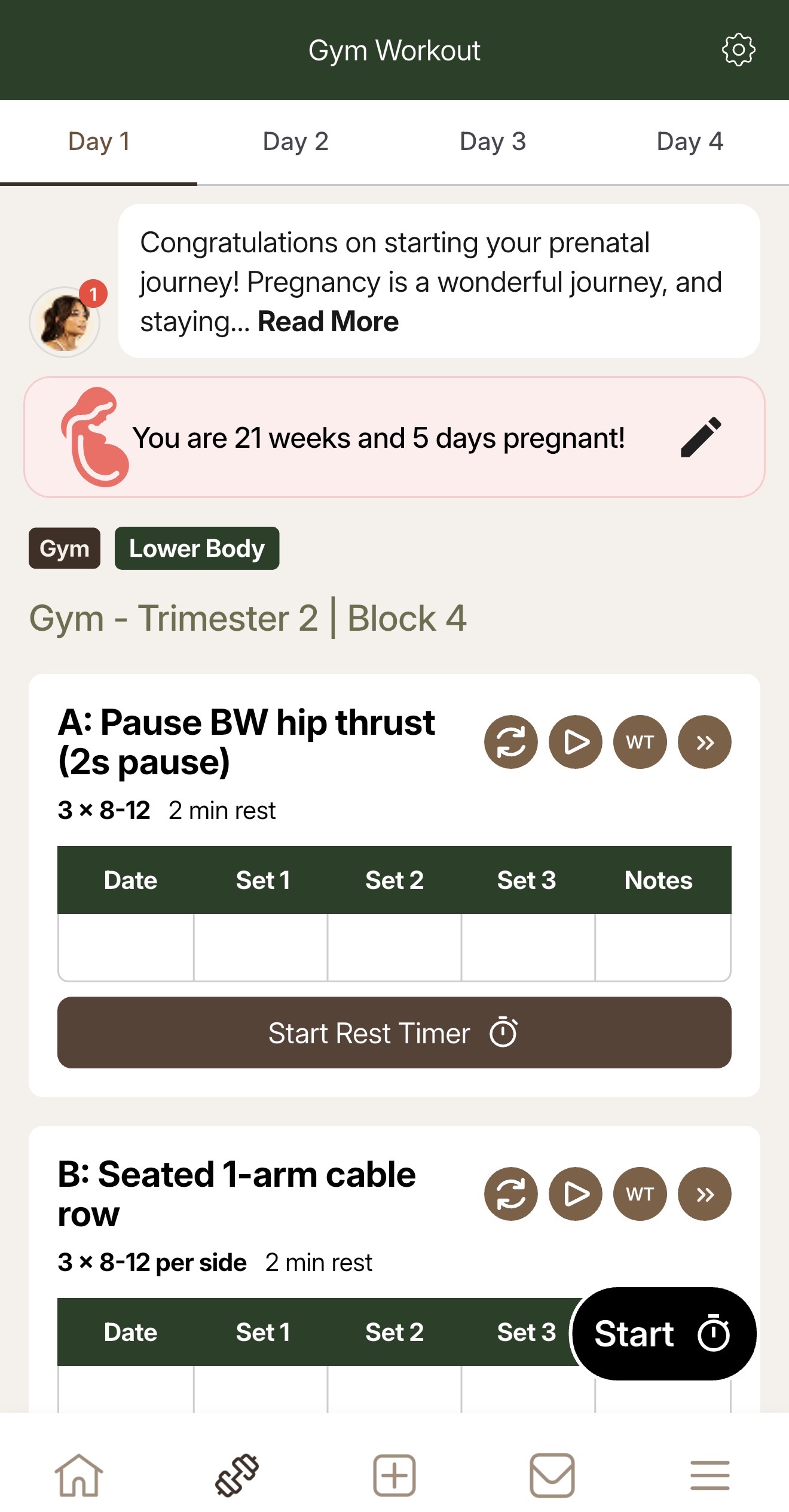Screen dimensions: 789x1512
Task: Play the Seated 1-arm cable row video
Action: tap(576, 1194)
